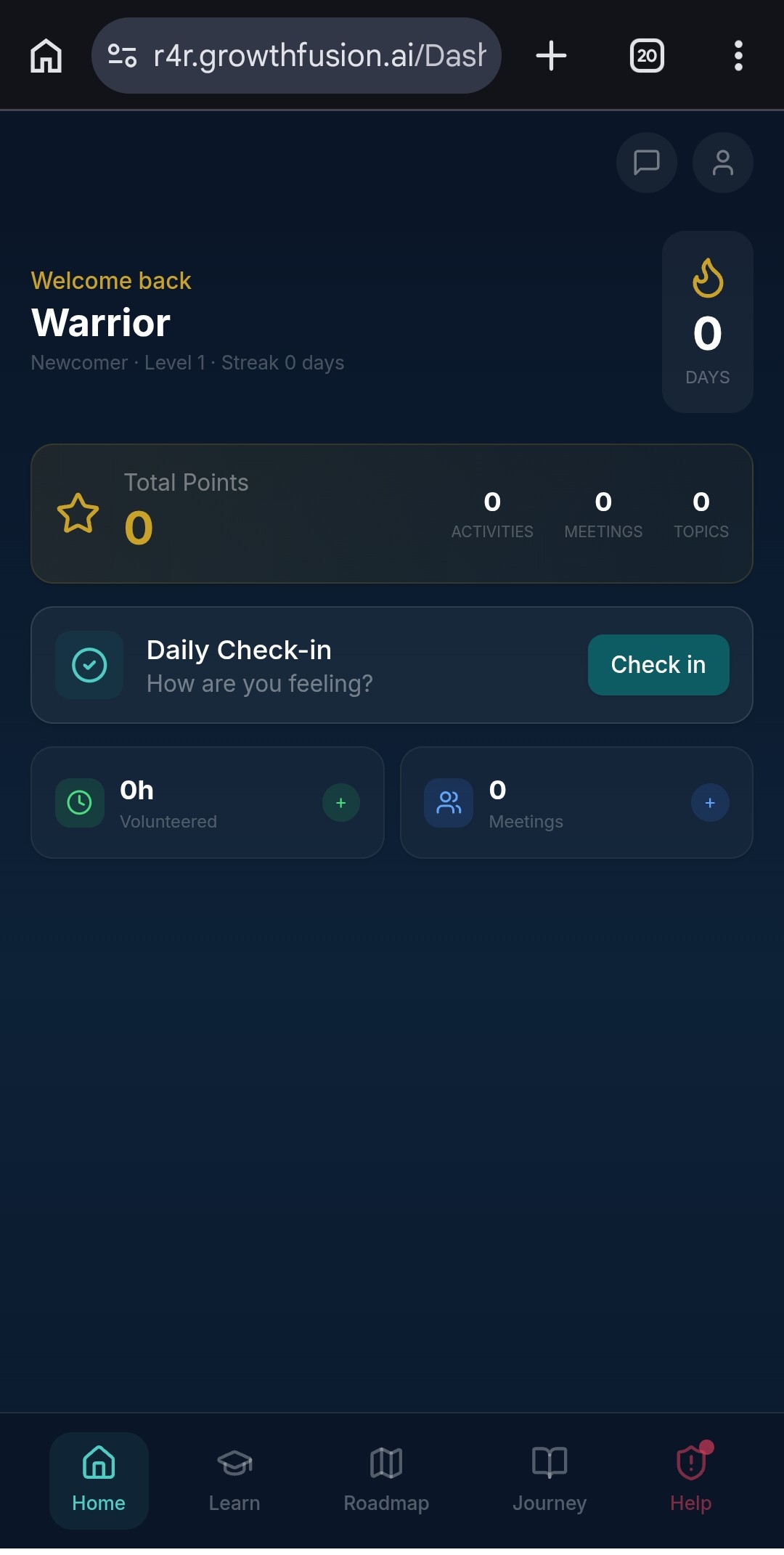Select the Daily Check-in checkmark icon

click(x=89, y=664)
